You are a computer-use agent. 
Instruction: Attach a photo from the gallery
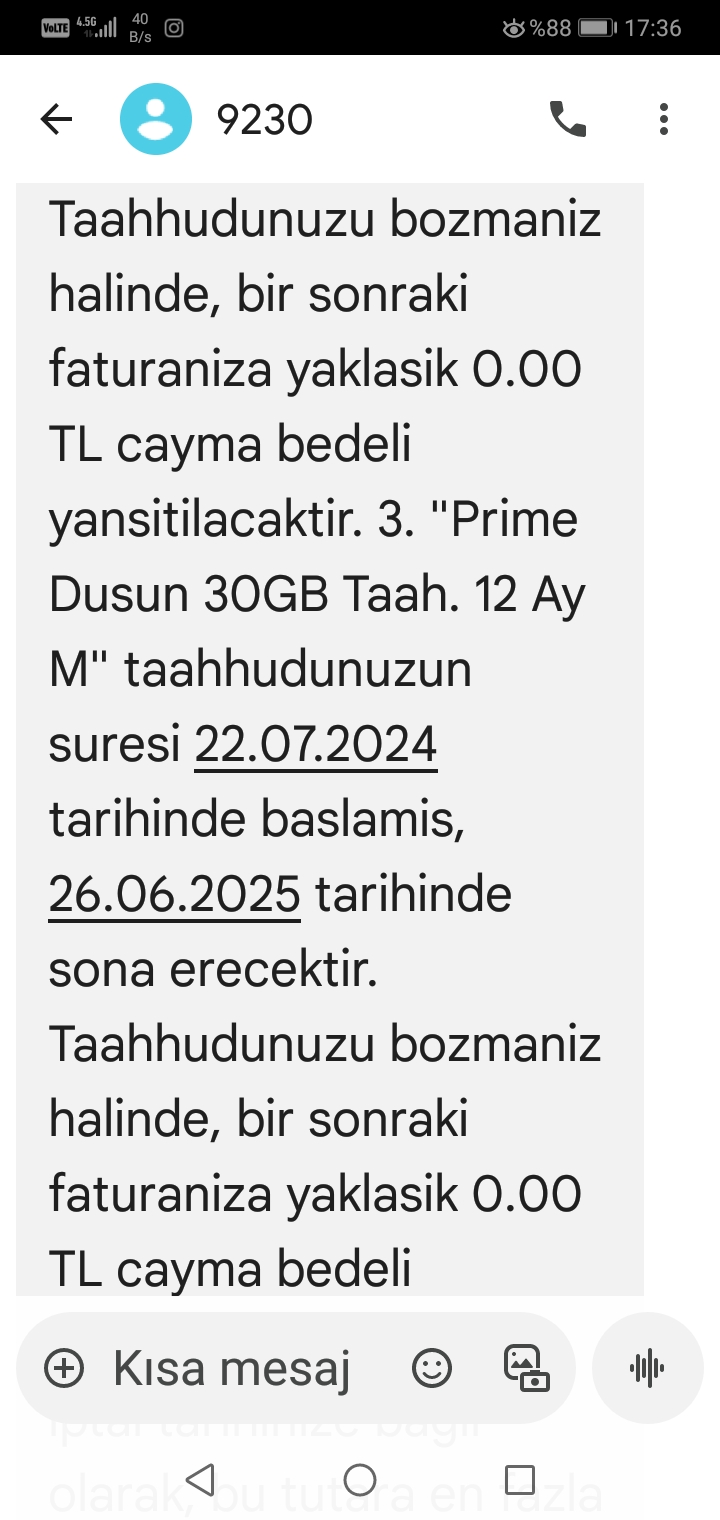526,1368
